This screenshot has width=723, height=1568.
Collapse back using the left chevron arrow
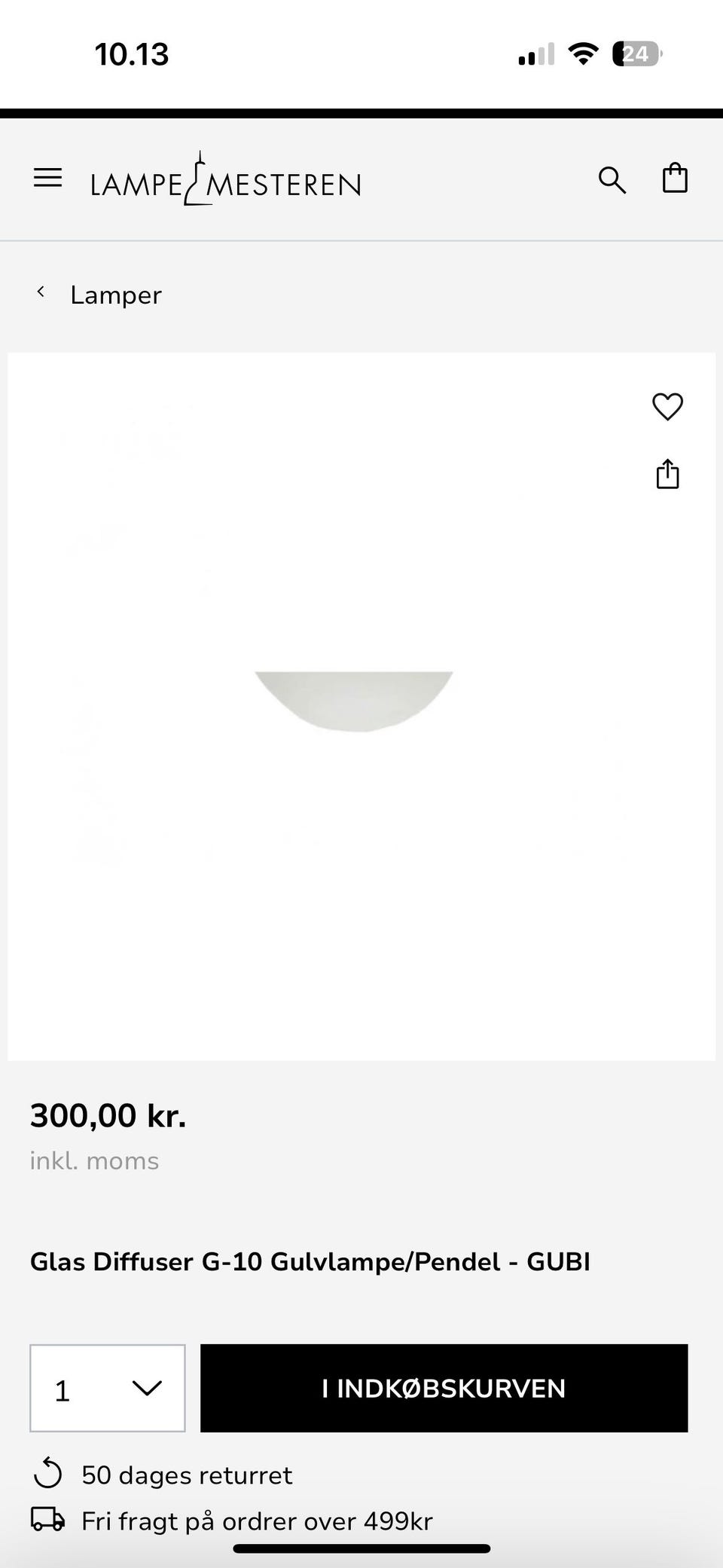41,293
